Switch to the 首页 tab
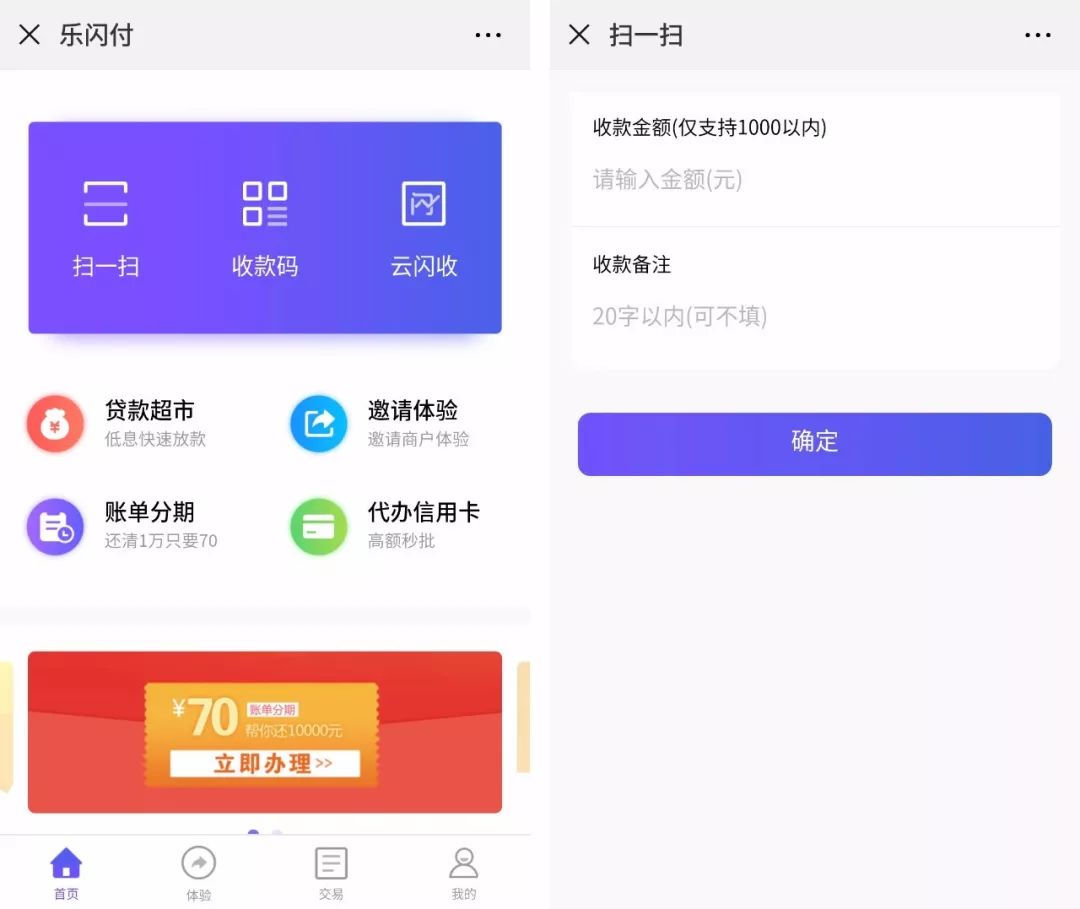This screenshot has height=909, width=1080. (66, 873)
